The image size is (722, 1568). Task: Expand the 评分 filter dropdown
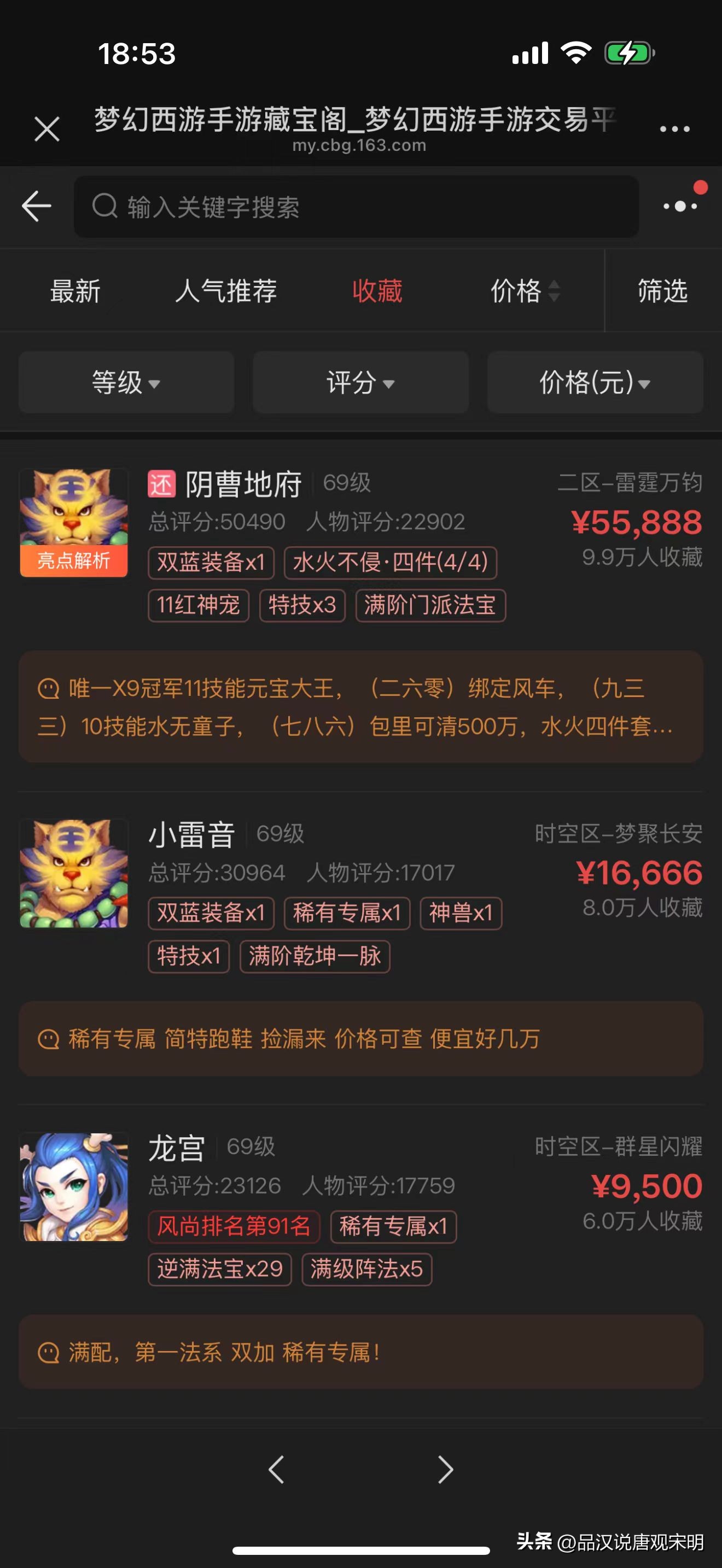360,383
